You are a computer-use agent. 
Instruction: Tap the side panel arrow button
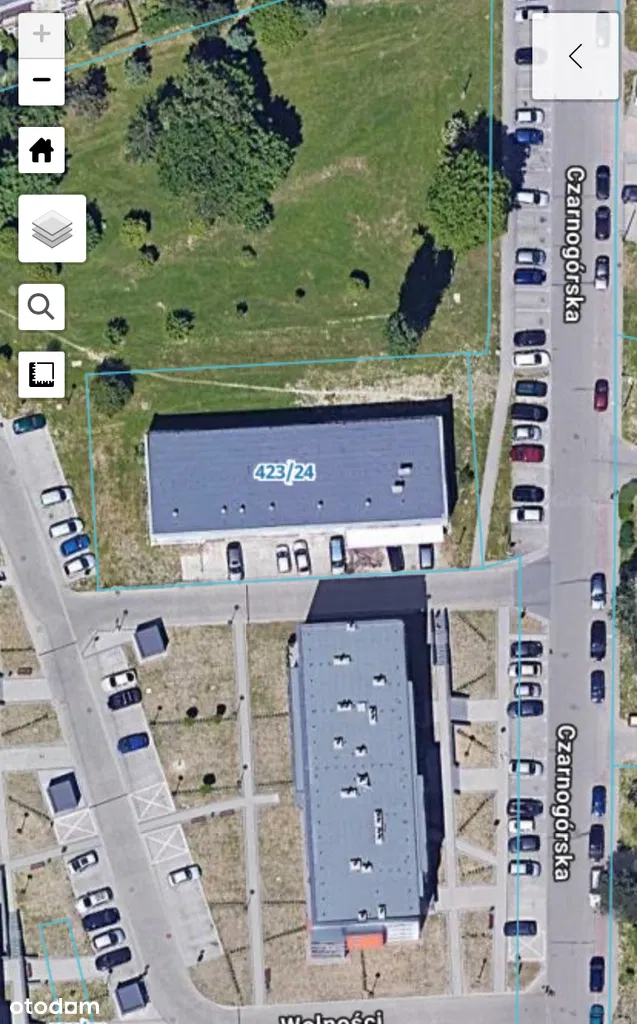click(575, 56)
